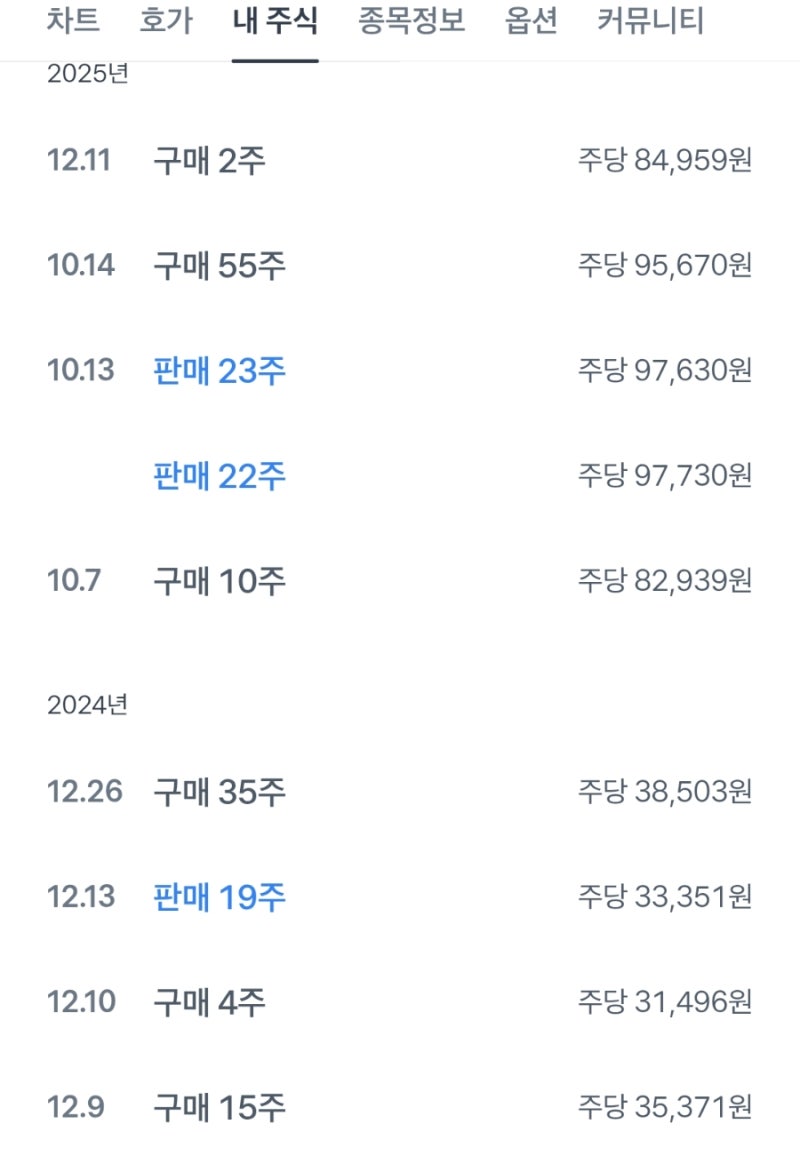Click the 주당 84,959원 price label
This screenshot has height=1156, width=800.
(665, 159)
